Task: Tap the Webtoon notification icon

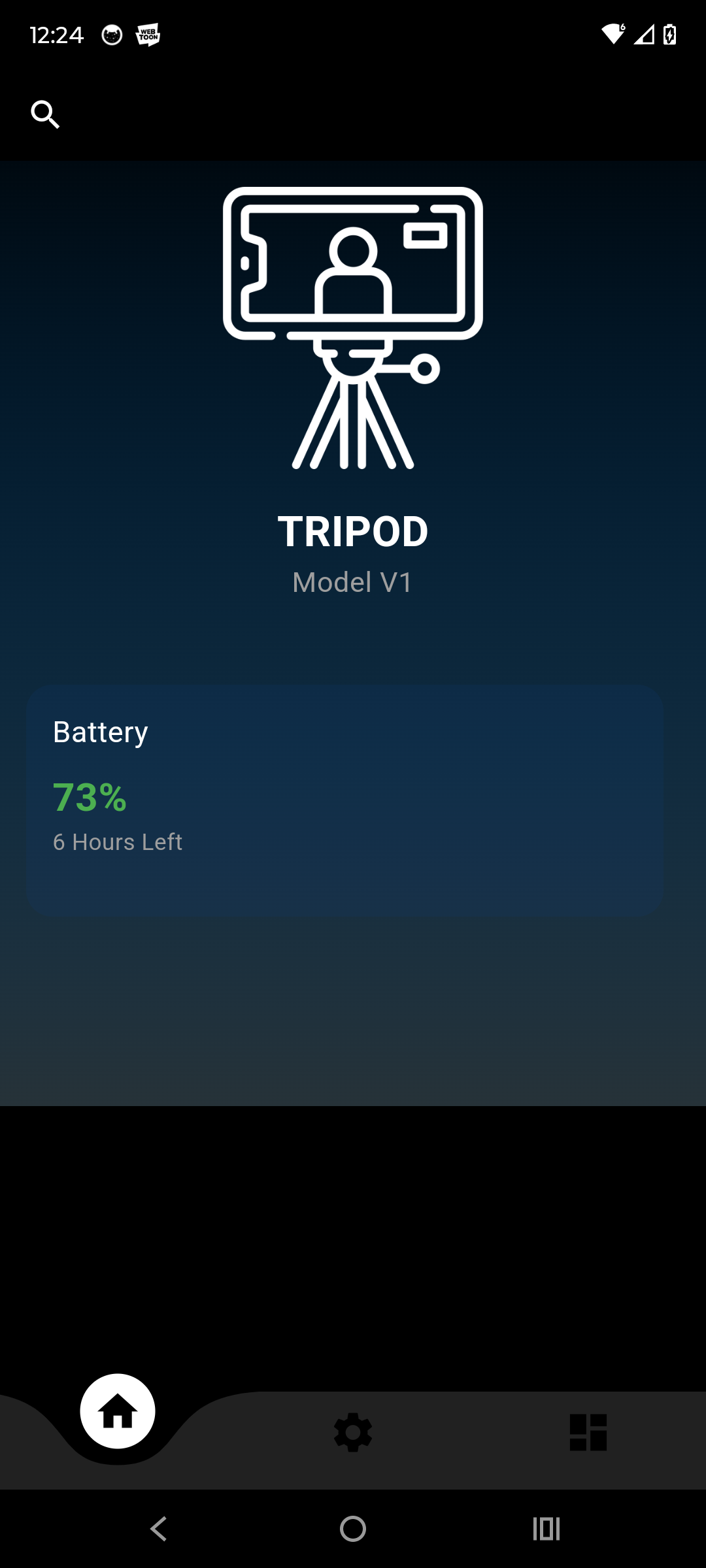Action: coord(148,35)
